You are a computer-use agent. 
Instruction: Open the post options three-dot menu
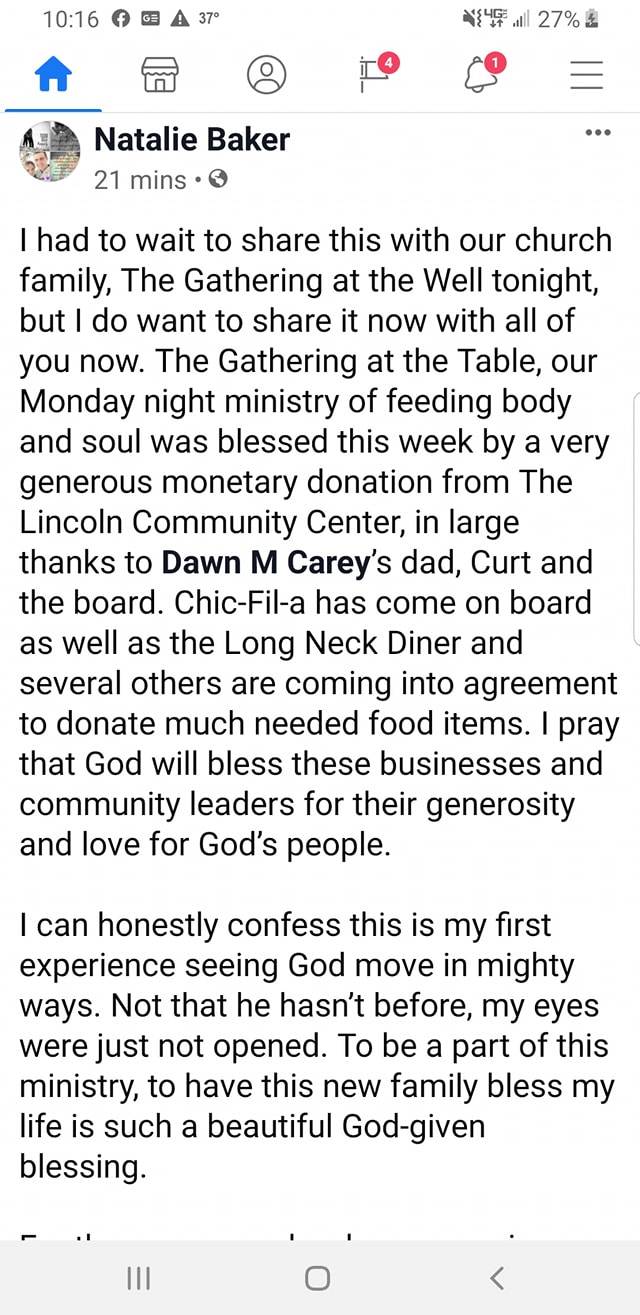[598, 133]
